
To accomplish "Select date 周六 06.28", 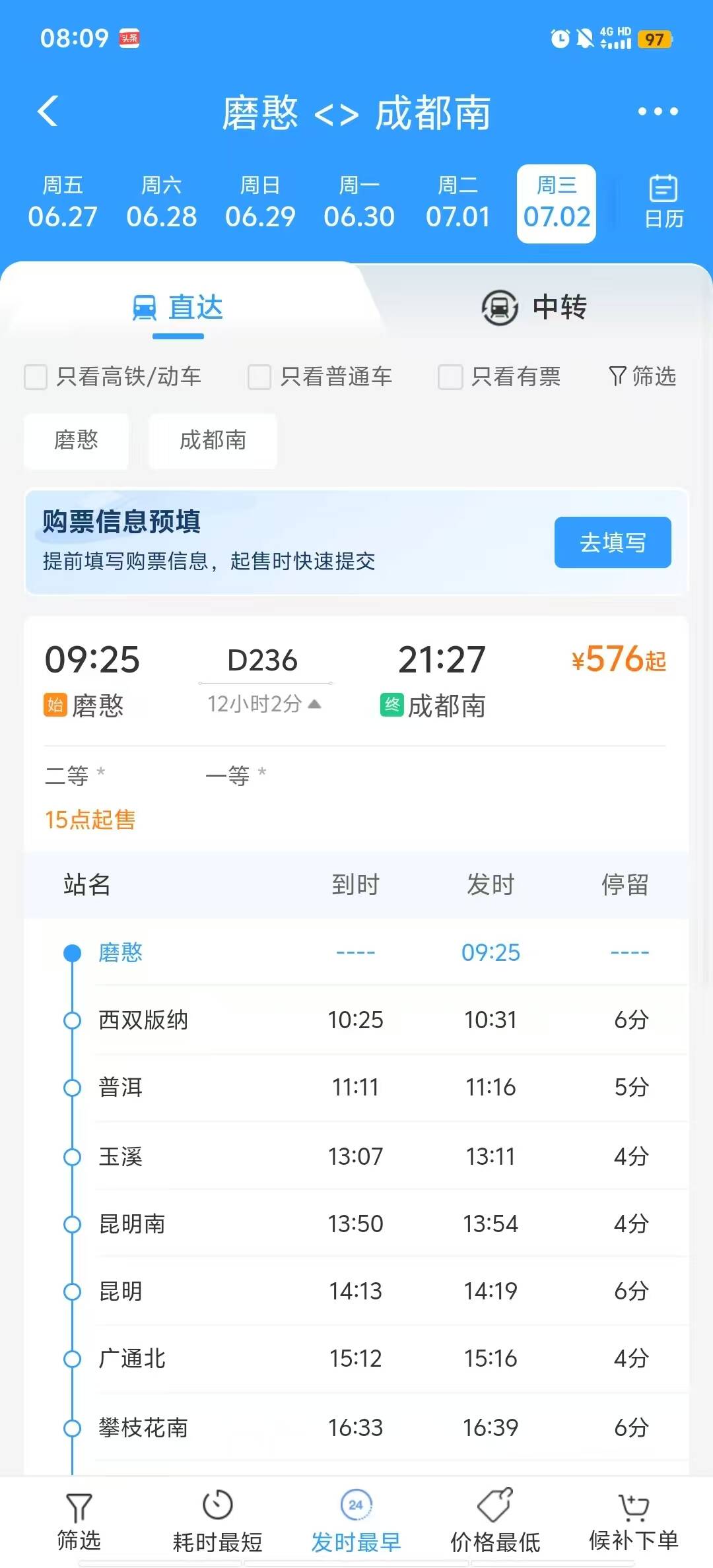I will (x=161, y=203).
